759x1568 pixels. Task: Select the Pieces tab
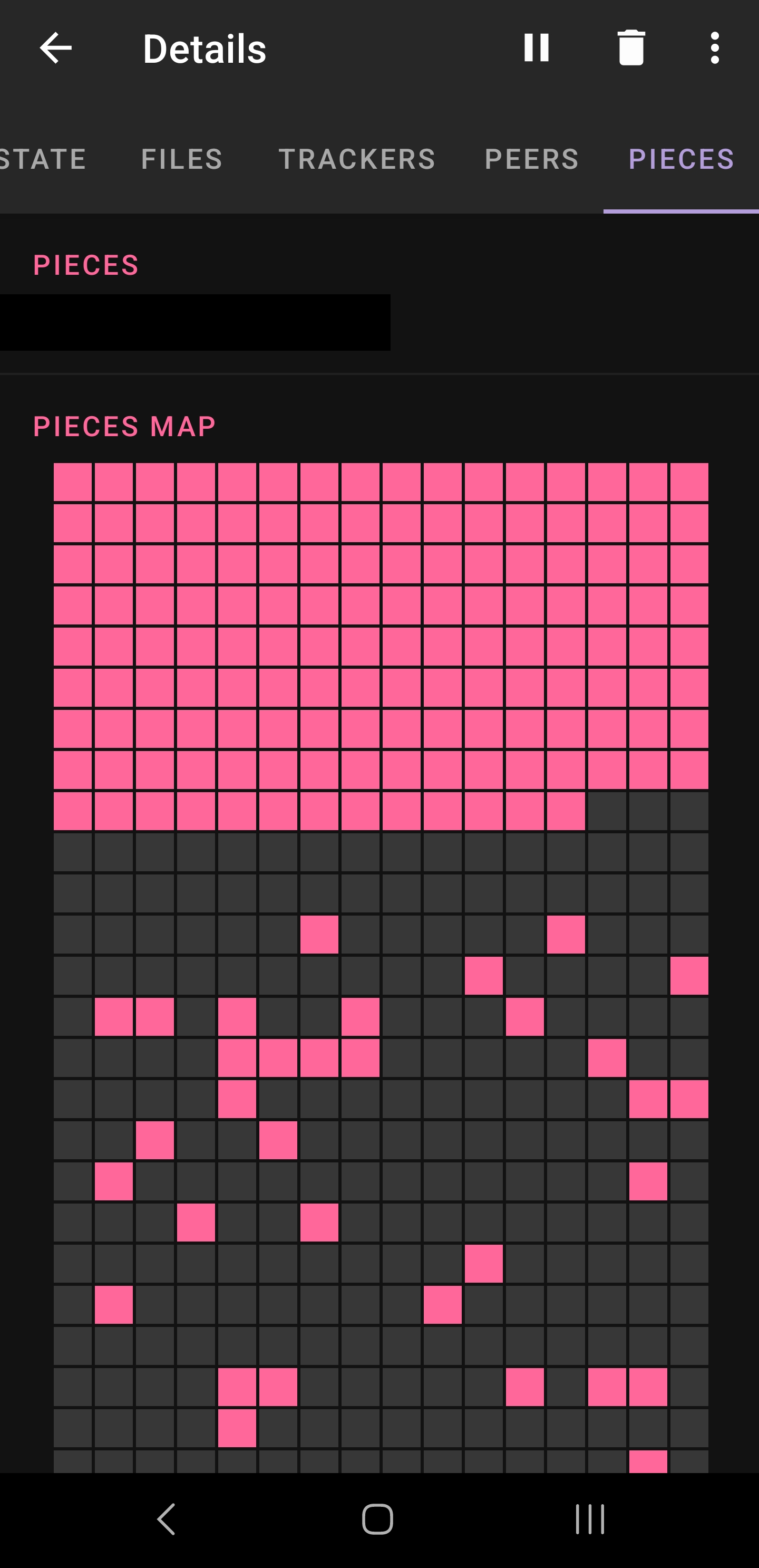coord(681,159)
